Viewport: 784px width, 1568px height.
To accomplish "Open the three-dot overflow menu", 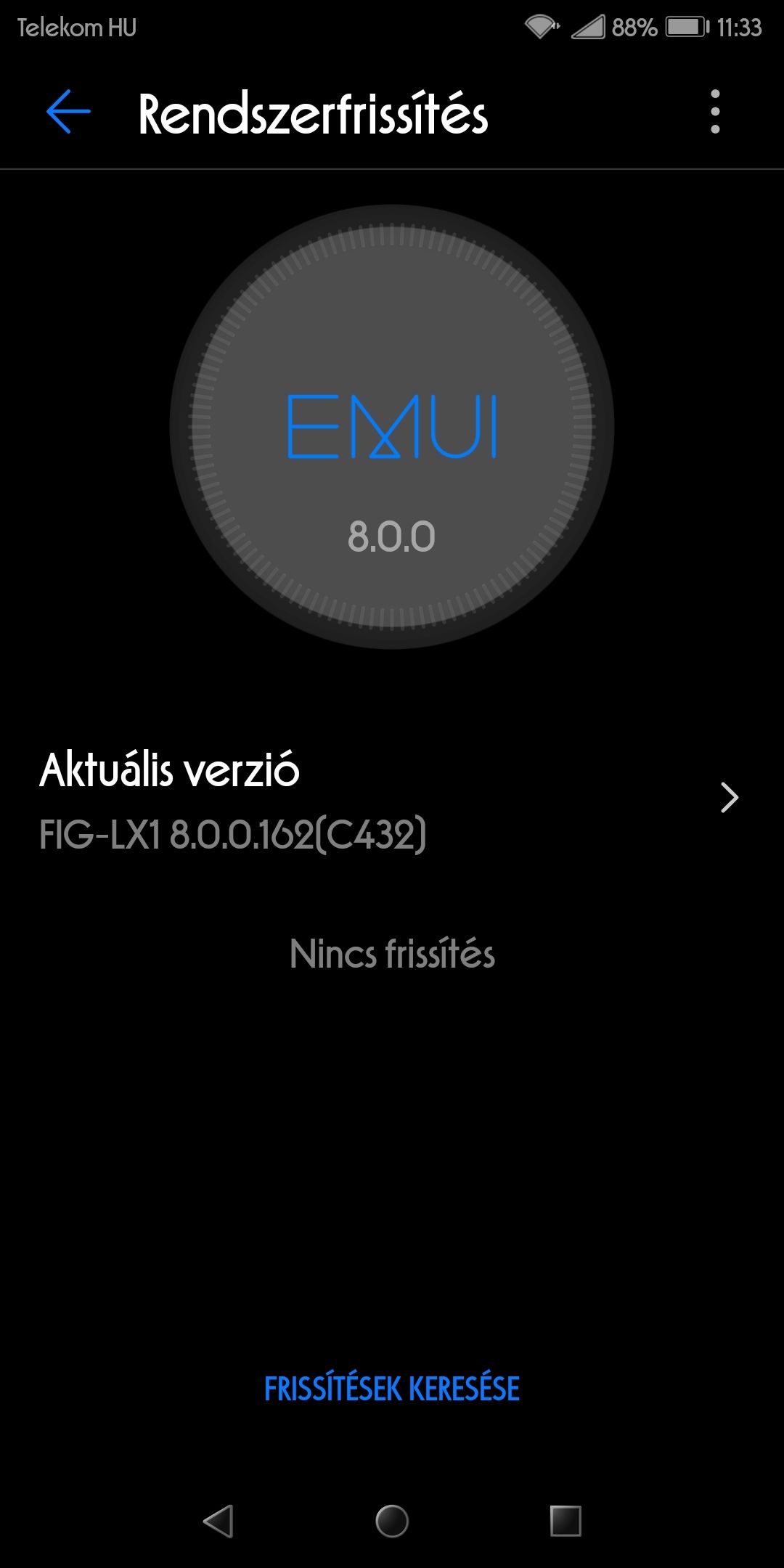I will (715, 112).
